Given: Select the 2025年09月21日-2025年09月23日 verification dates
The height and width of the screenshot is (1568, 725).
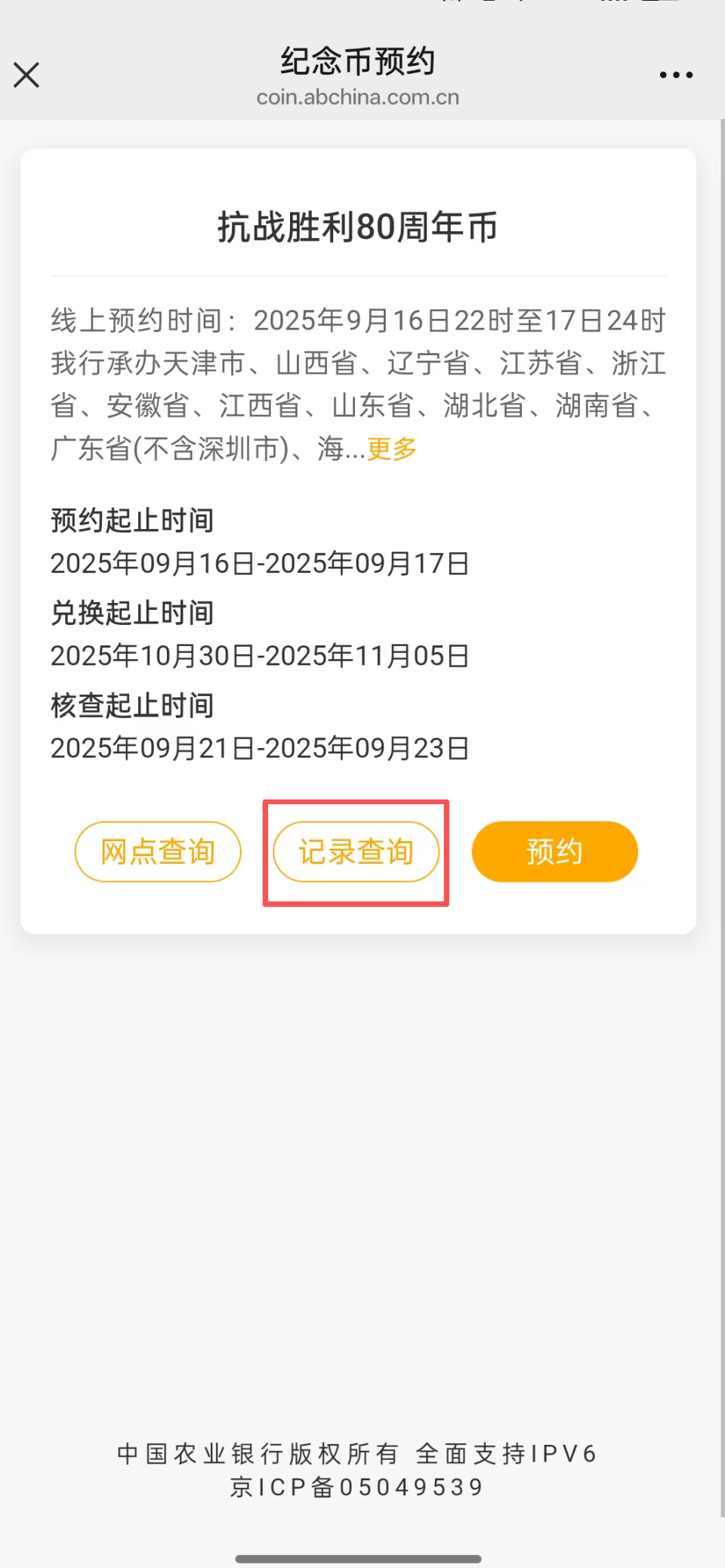Looking at the screenshot, I should click(259, 748).
